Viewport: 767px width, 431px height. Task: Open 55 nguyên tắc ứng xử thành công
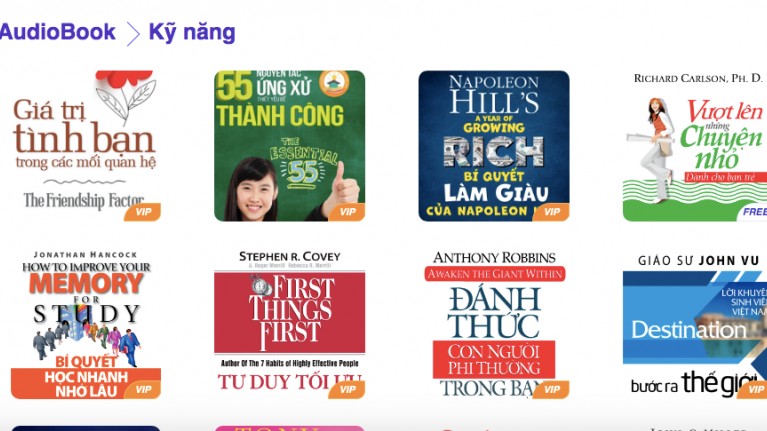click(x=289, y=145)
